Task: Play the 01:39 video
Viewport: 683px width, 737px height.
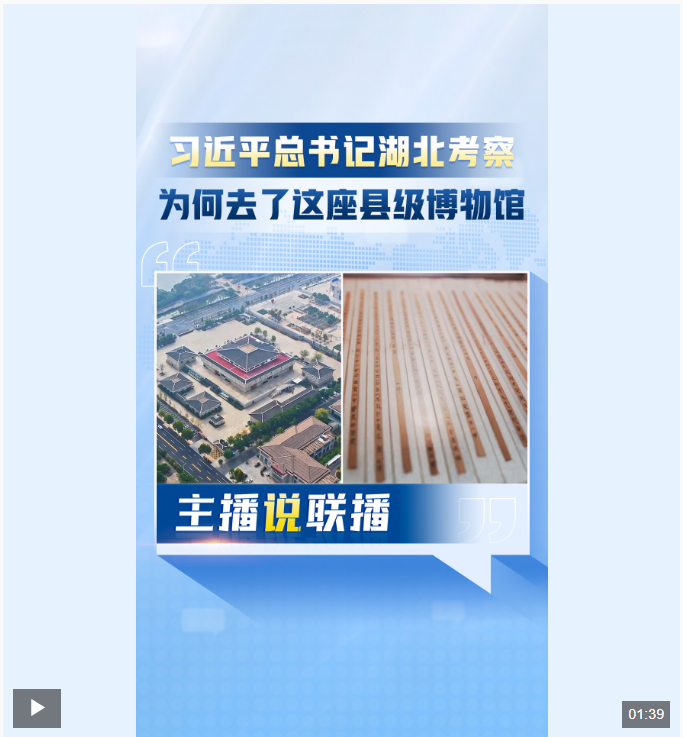Action: pos(37,708)
